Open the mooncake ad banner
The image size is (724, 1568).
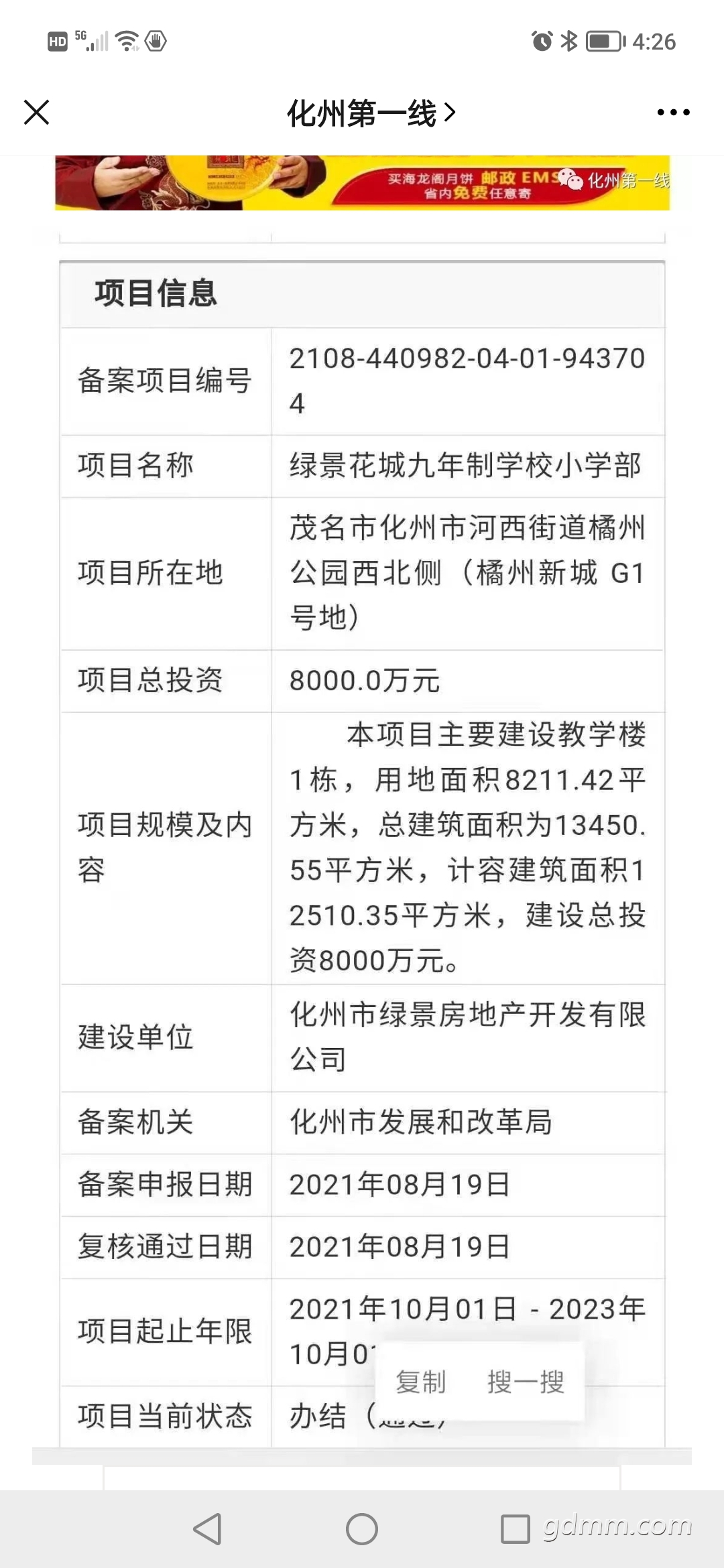pyautogui.click(x=362, y=183)
